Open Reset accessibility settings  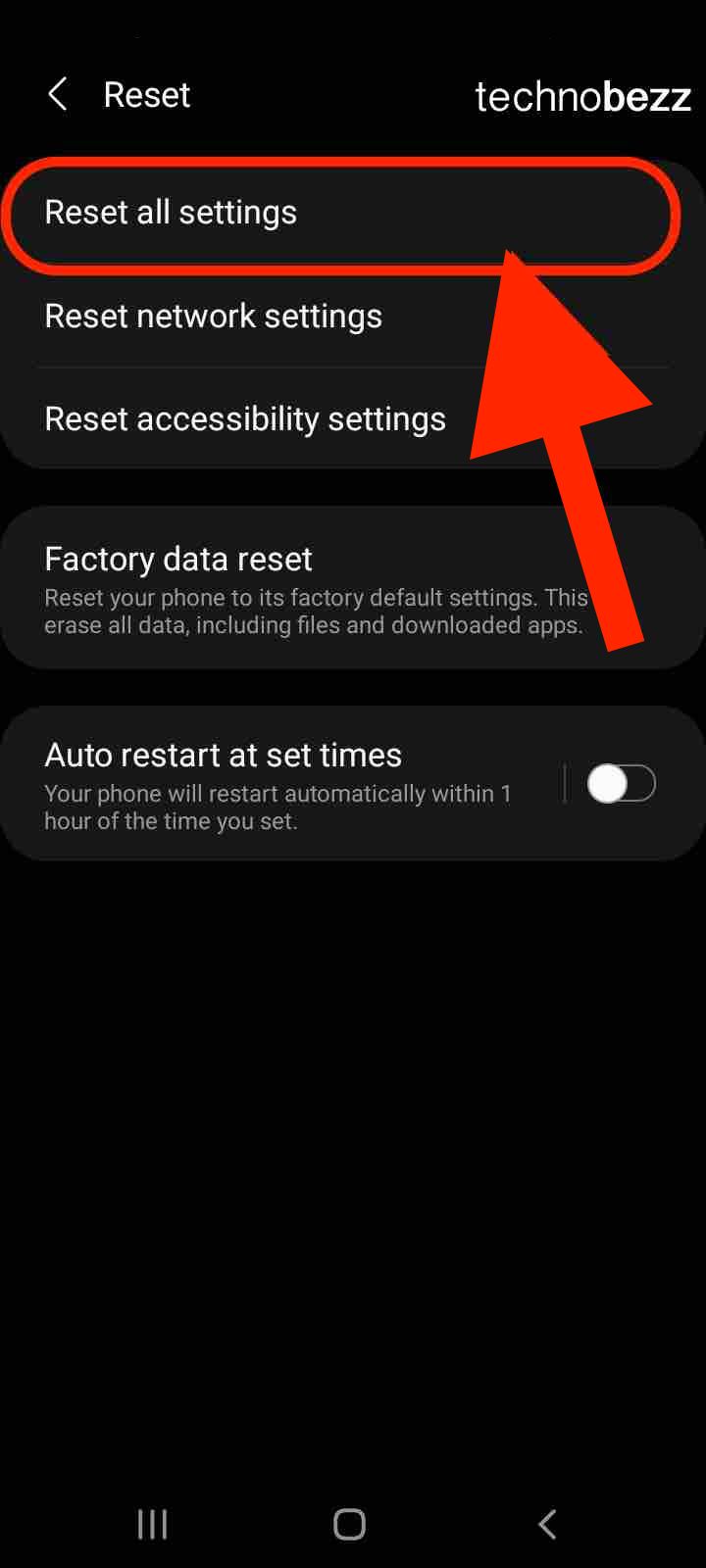coord(353,419)
